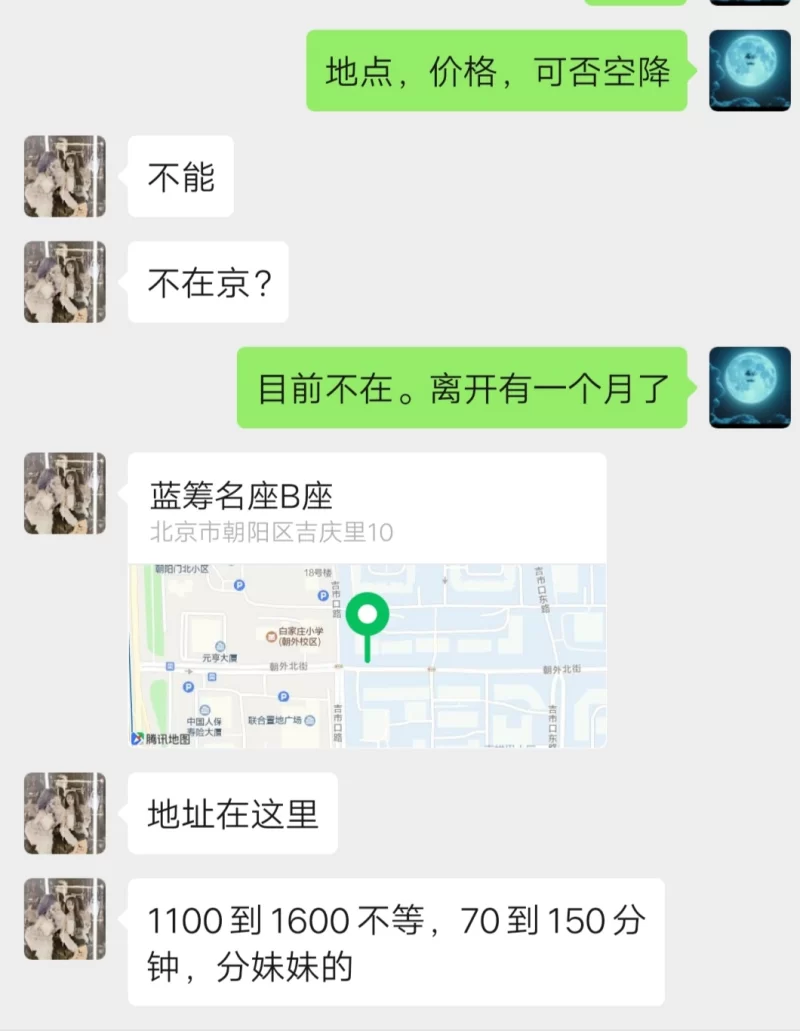Tap the avatar next to 不在京？
Viewport: 800px width, 1031px height.
pos(65,282)
